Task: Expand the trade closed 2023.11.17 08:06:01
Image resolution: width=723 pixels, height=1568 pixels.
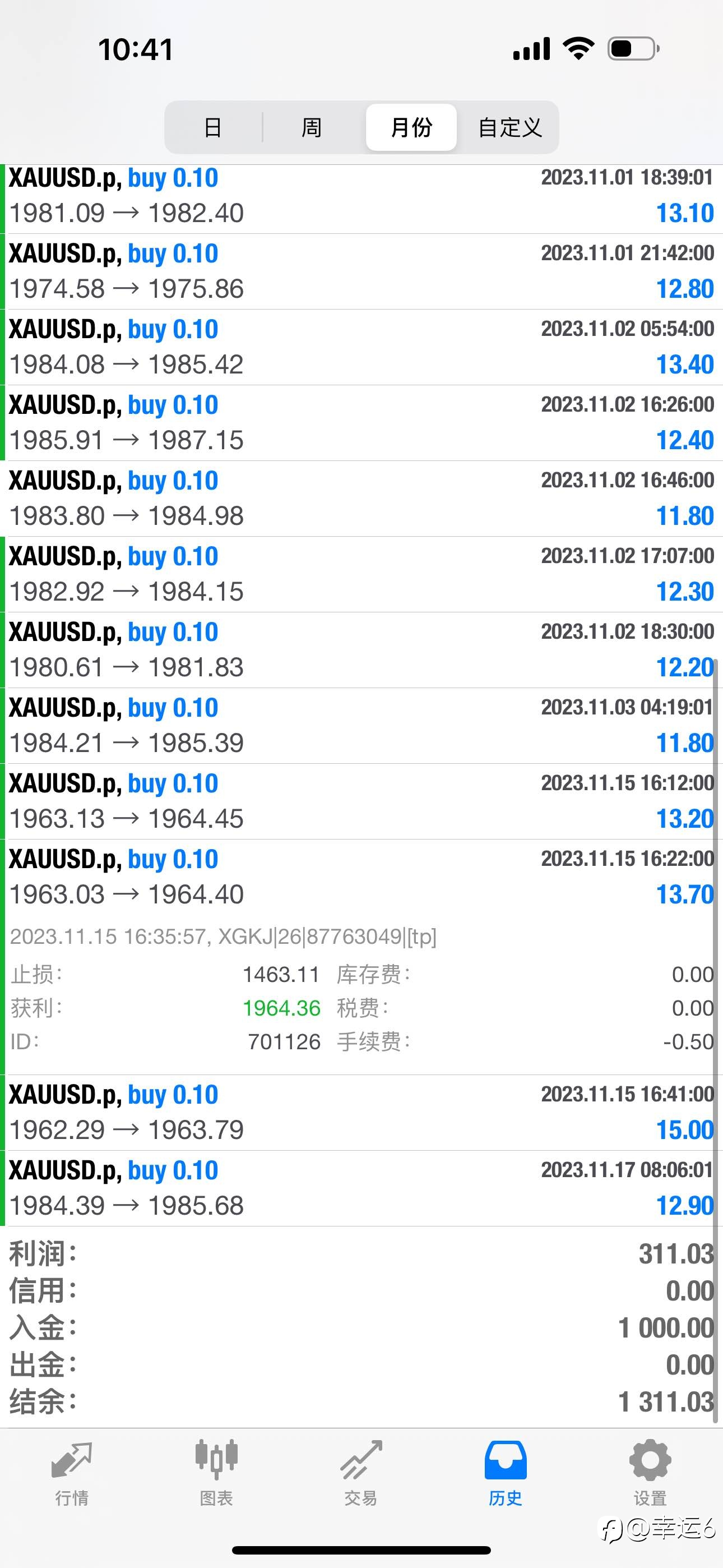Action: click(x=361, y=1188)
